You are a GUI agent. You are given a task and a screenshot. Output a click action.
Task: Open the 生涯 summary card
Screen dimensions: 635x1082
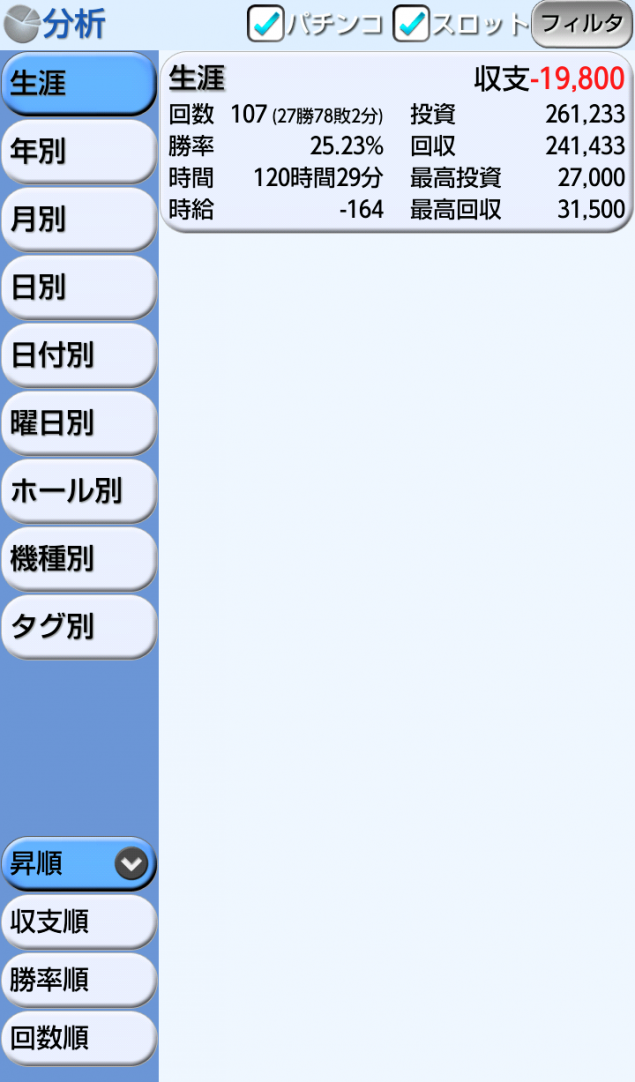pos(397,143)
